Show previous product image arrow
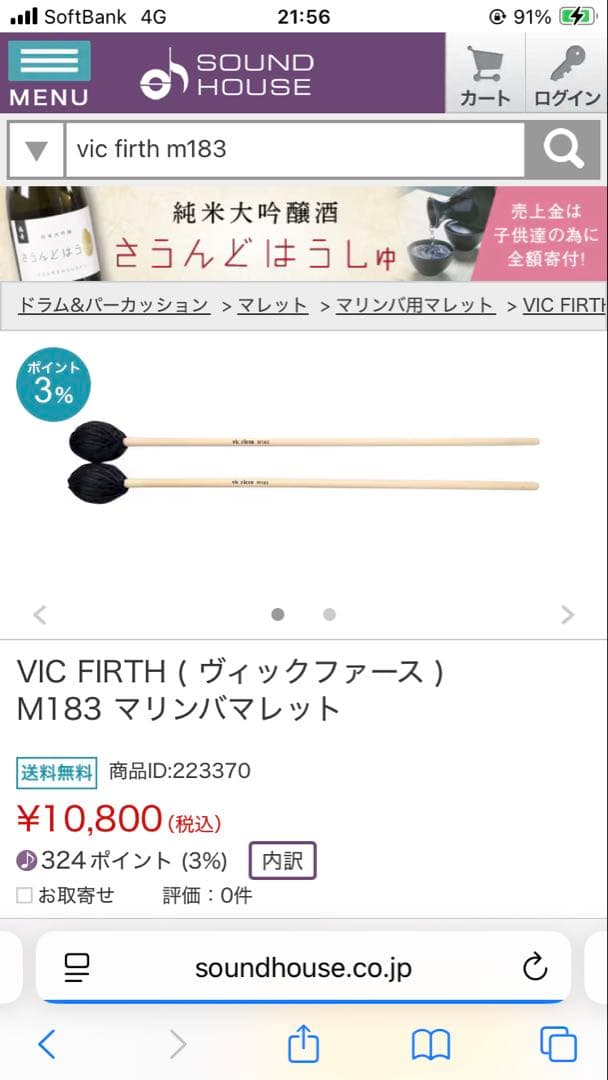 click(40, 614)
